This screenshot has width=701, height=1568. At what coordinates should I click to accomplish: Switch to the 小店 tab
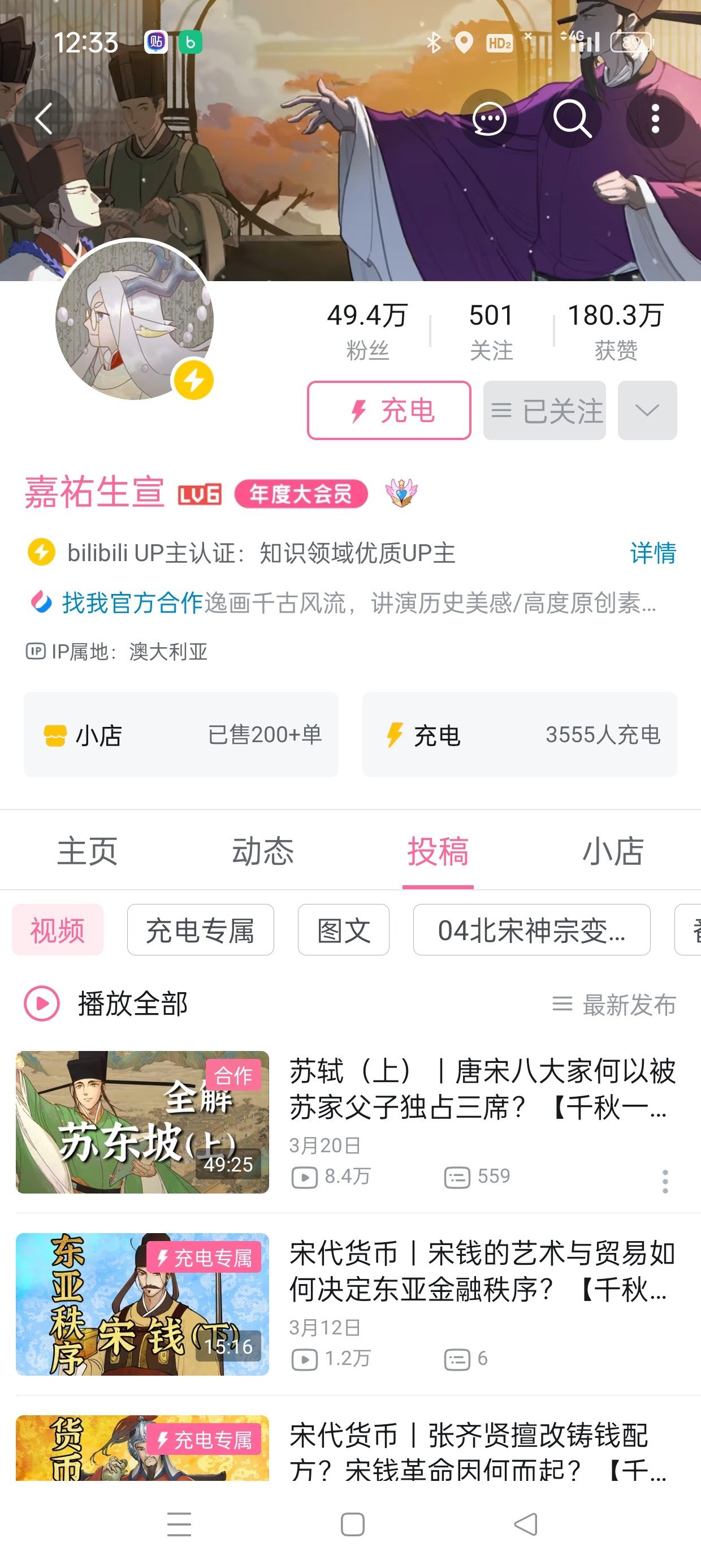(x=613, y=851)
